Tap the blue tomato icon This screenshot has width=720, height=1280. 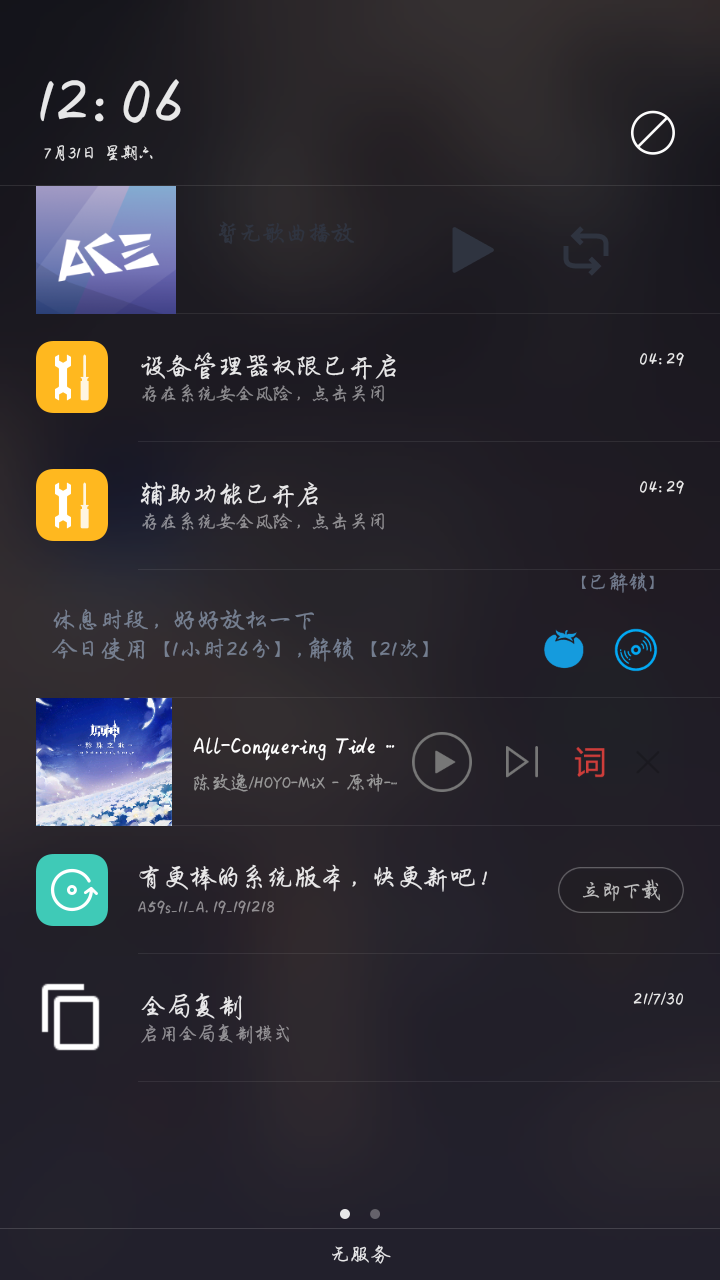click(564, 649)
